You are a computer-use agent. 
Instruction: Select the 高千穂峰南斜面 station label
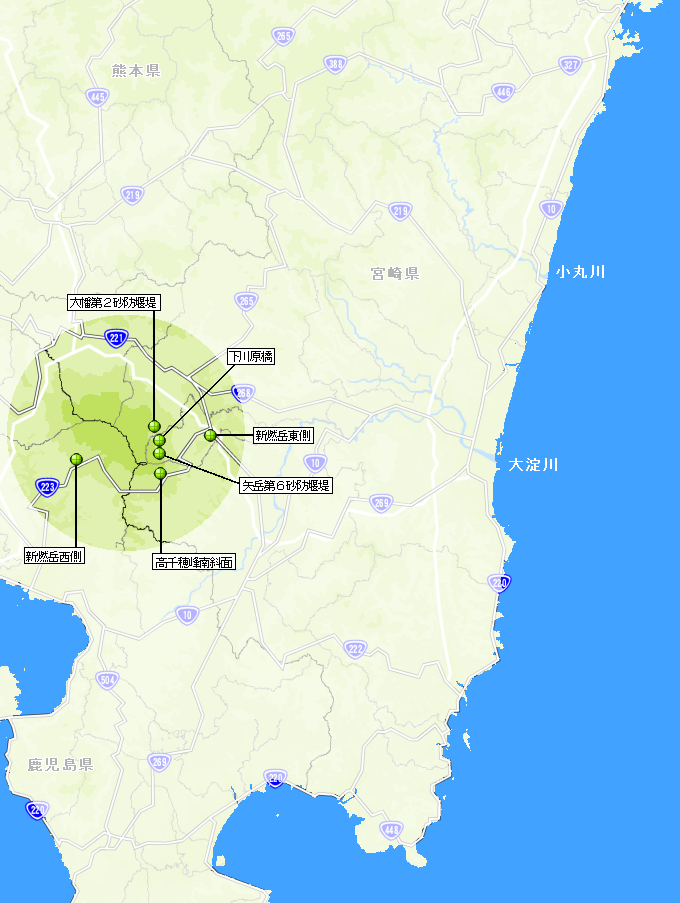[195, 563]
